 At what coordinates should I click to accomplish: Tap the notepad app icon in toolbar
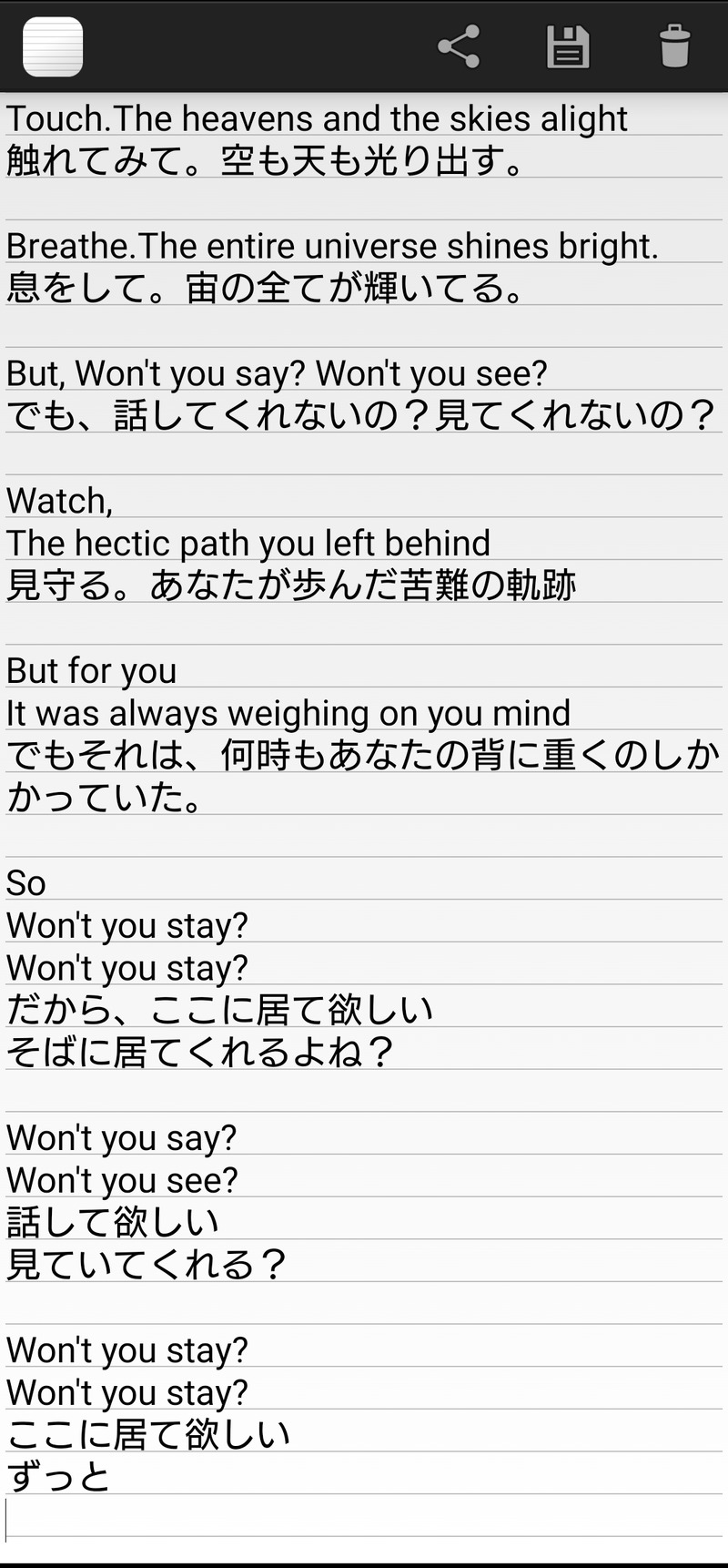click(53, 46)
